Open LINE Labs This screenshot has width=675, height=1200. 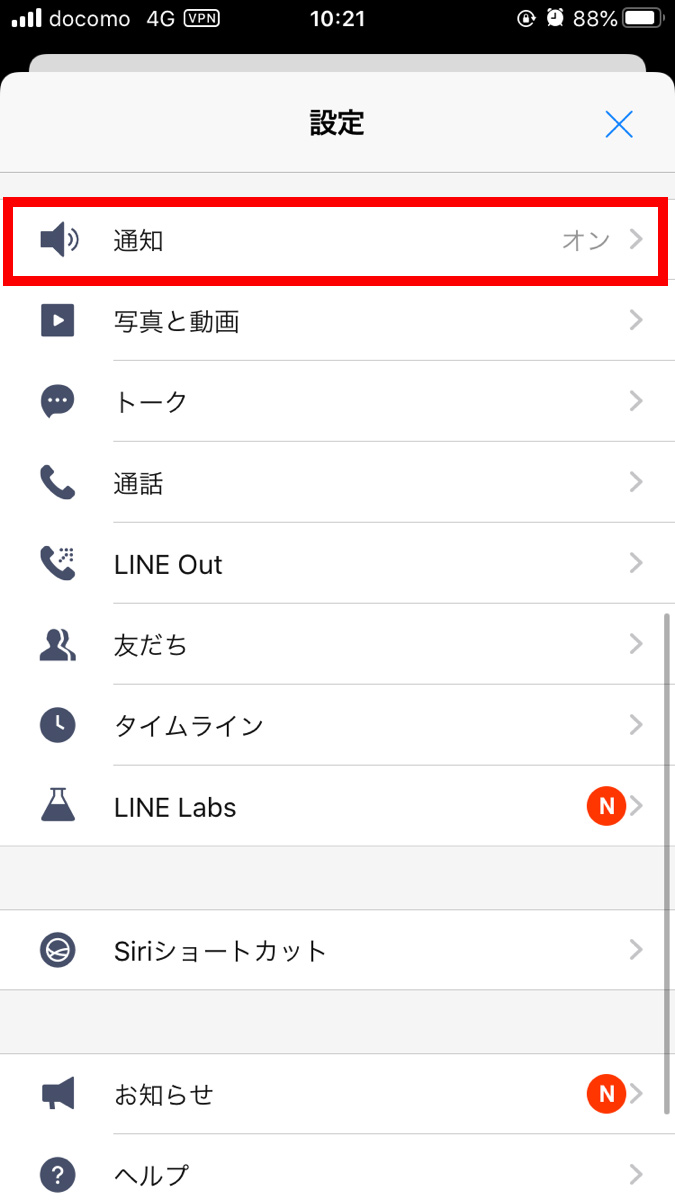(x=337, y=806)
